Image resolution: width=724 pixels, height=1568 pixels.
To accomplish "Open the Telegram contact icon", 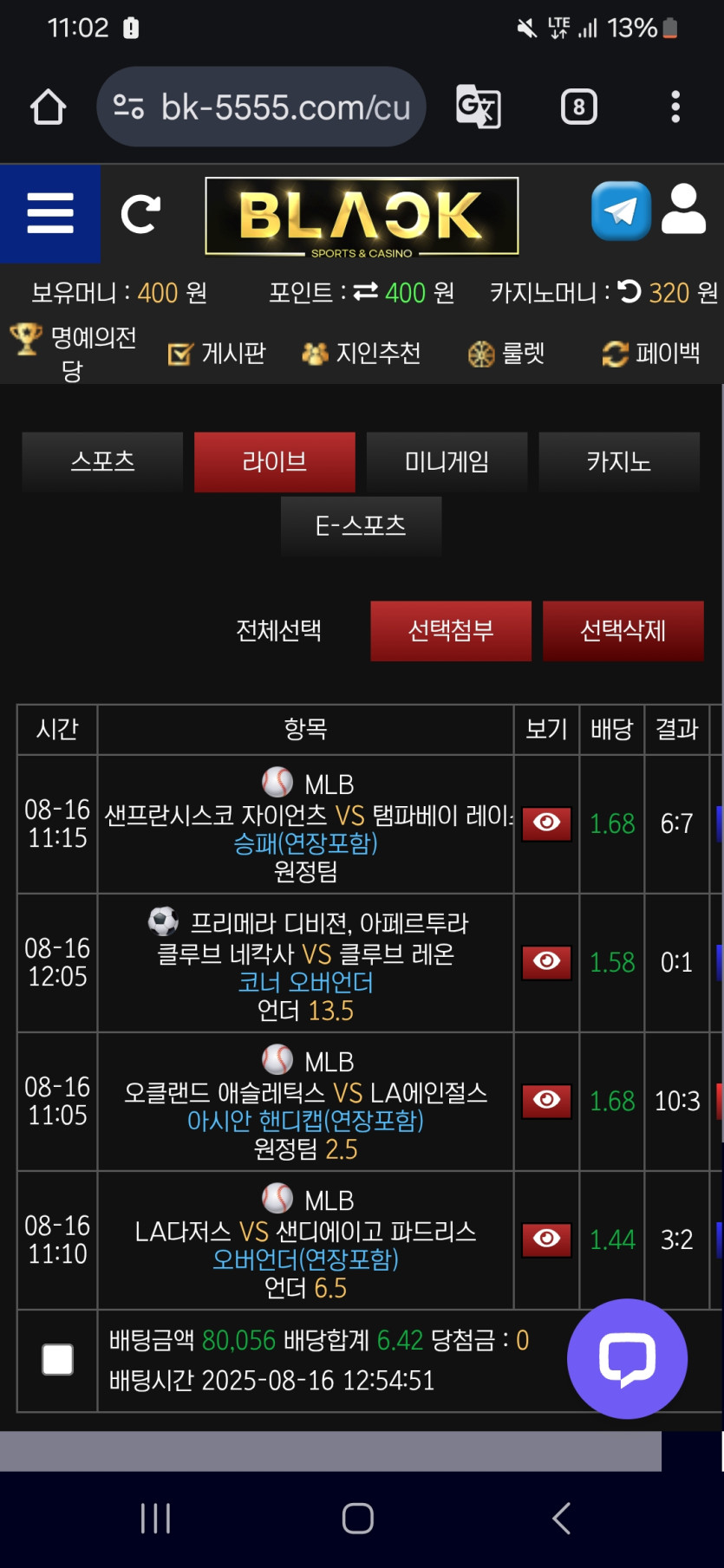I will click(x=621, y=211).
